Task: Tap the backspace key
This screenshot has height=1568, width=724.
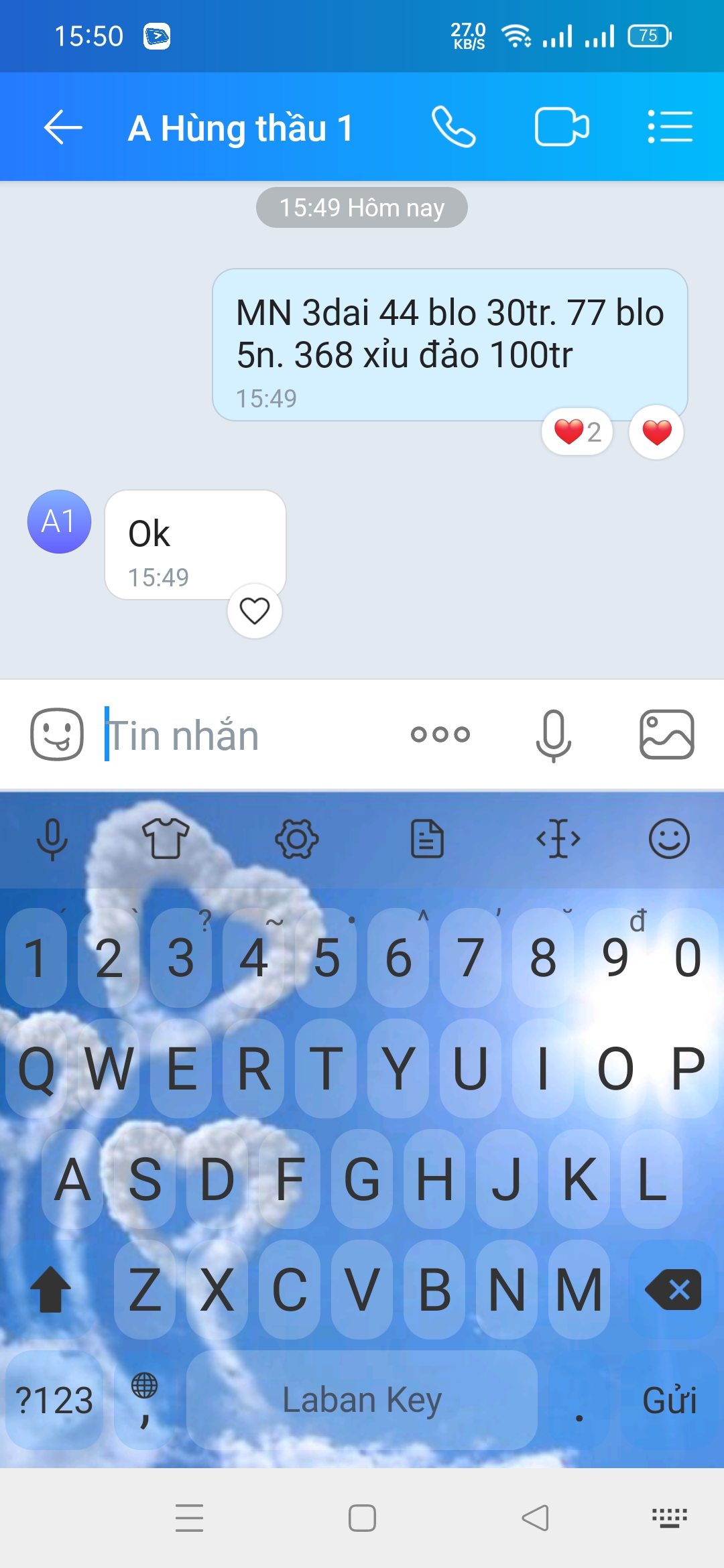Action: click(x=673, y=1289)
